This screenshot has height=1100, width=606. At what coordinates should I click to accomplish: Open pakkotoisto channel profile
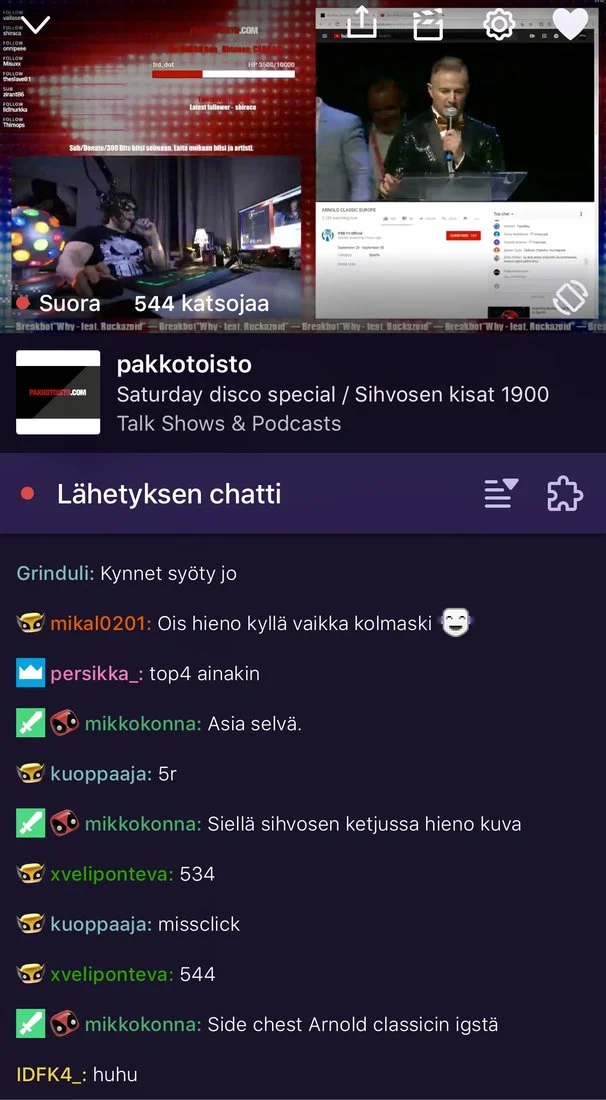coord(58,392)
